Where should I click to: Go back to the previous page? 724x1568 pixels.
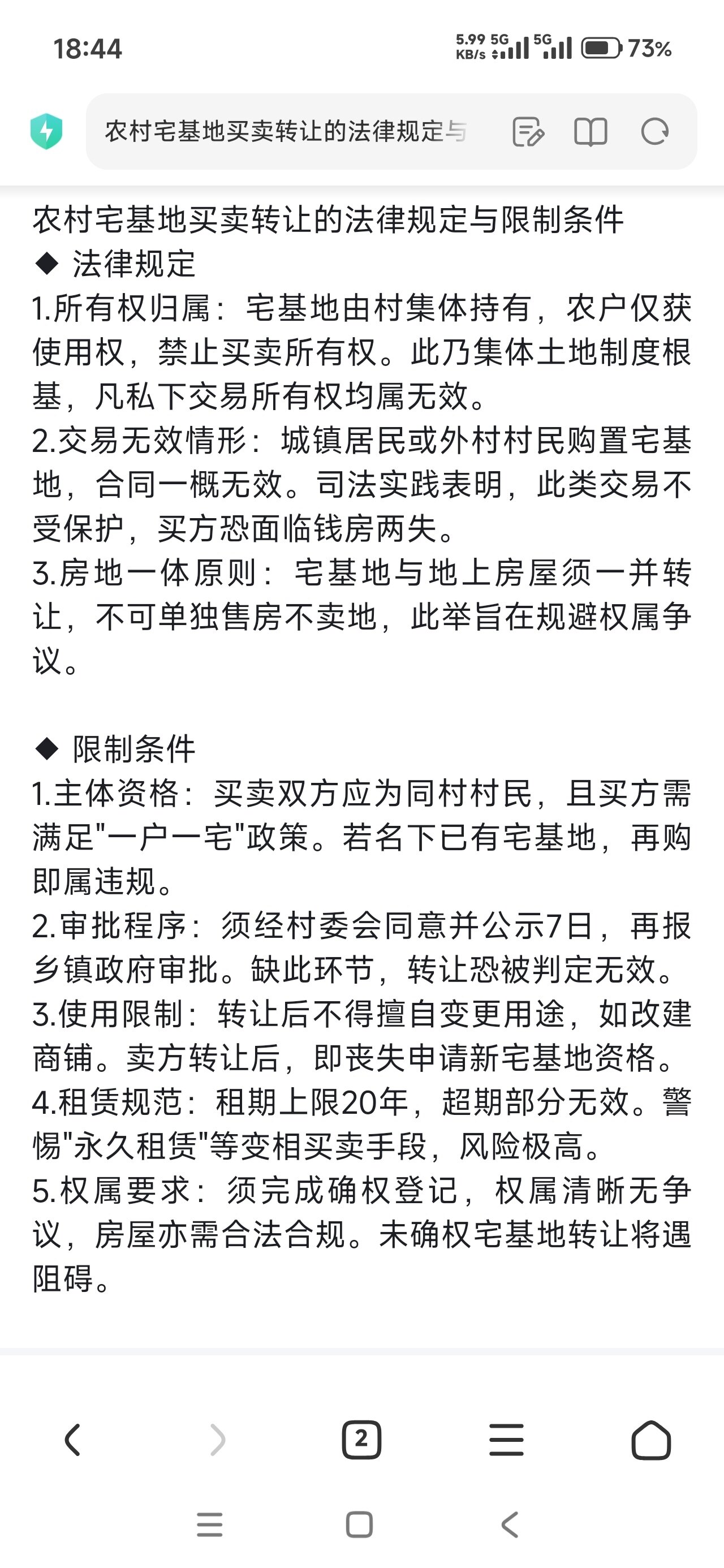(x=72, y=1440)
